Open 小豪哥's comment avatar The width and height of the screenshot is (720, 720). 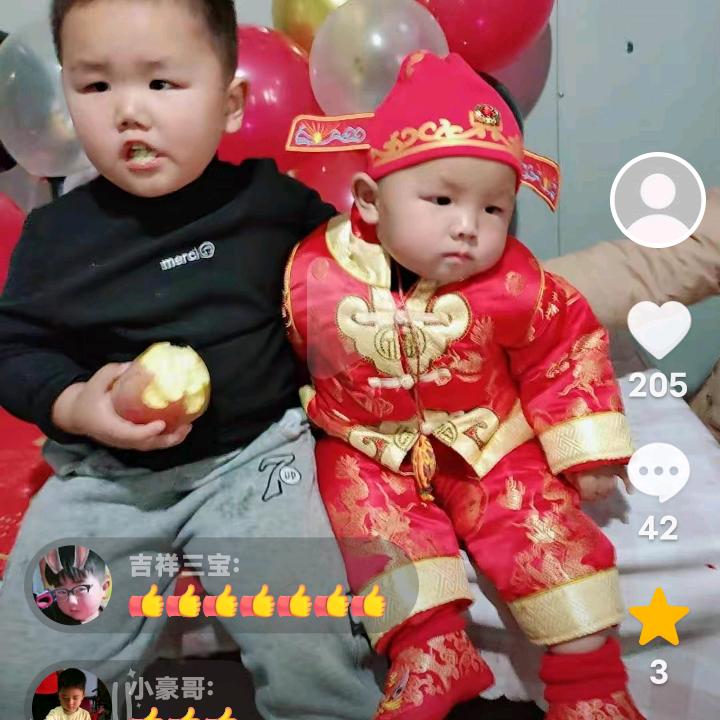[x=71, y=695]
